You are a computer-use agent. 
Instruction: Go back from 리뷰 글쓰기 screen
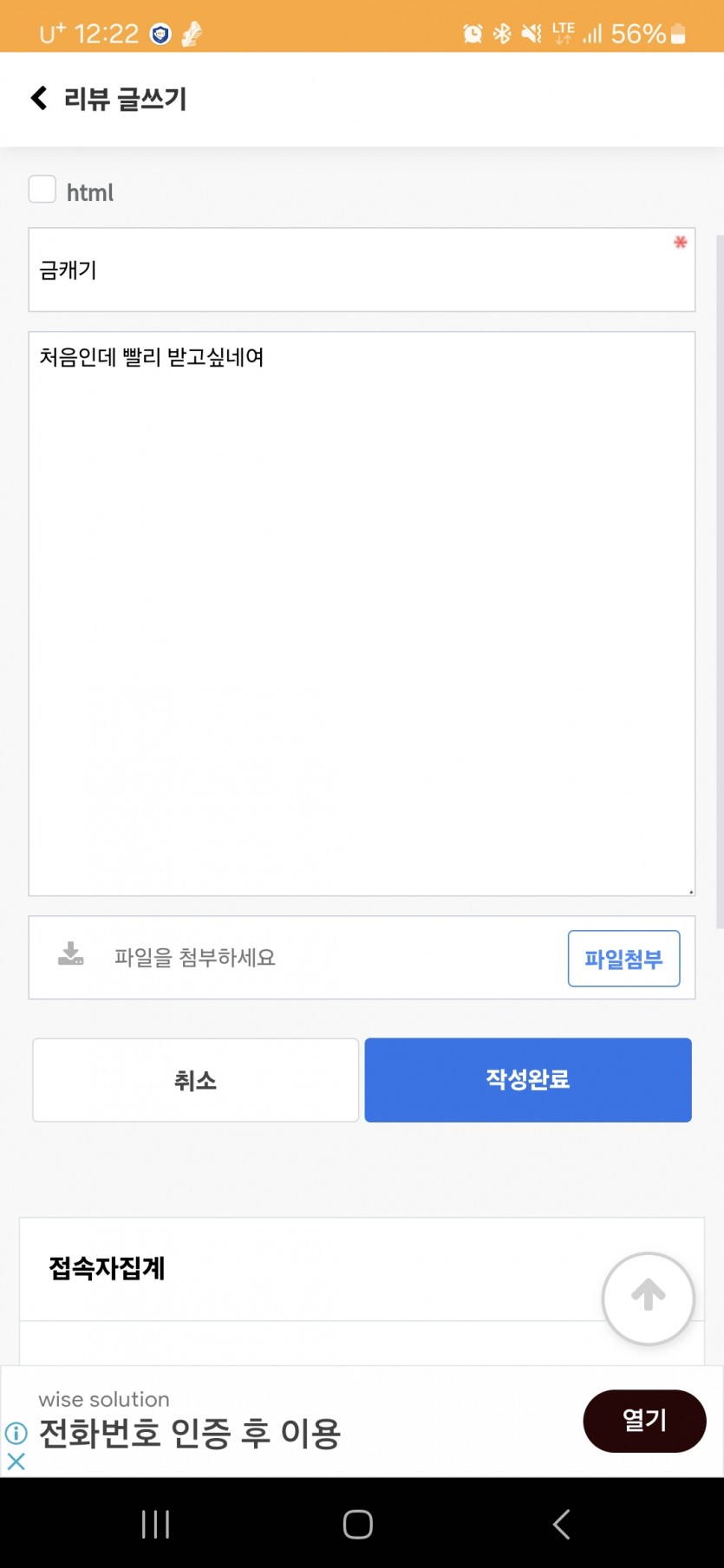tap(39, 98)
